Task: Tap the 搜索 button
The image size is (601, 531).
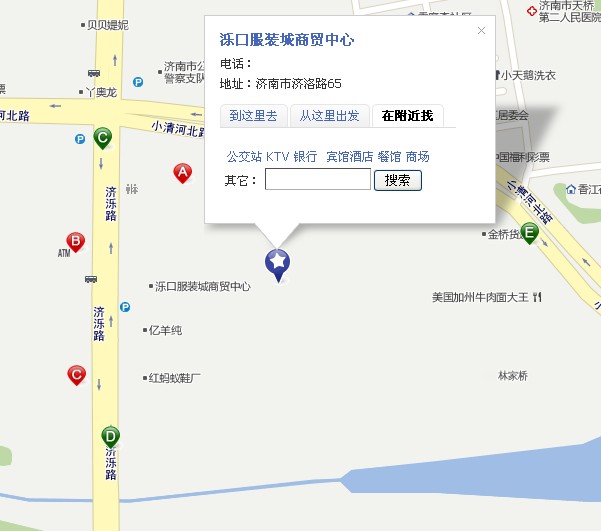Action: pyautogui.click(x=397, y=180)
